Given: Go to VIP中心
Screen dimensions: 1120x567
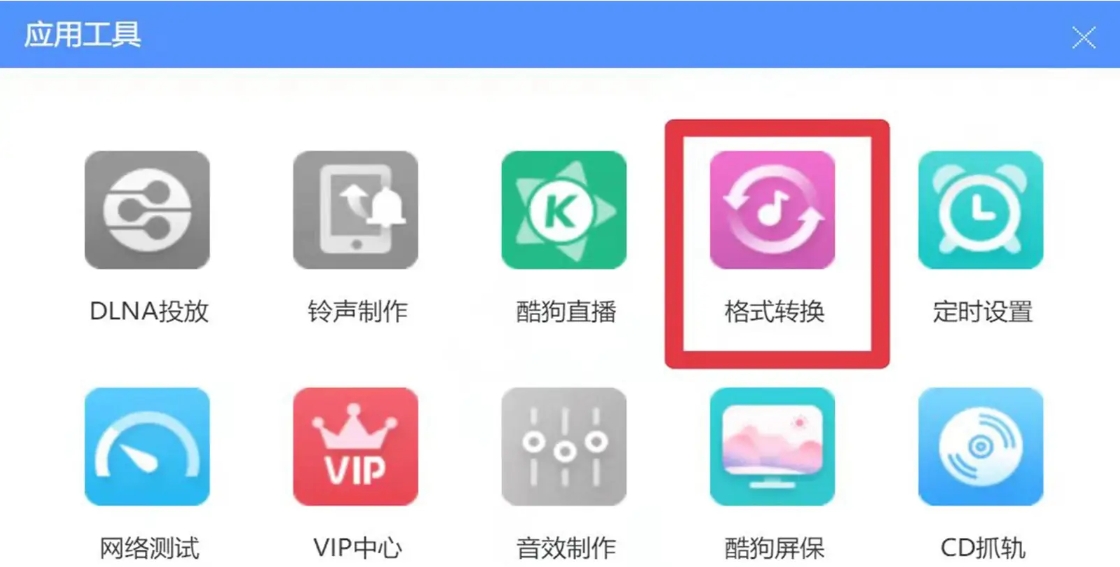Looking at the screenshot, I should [x=356, y=447].
